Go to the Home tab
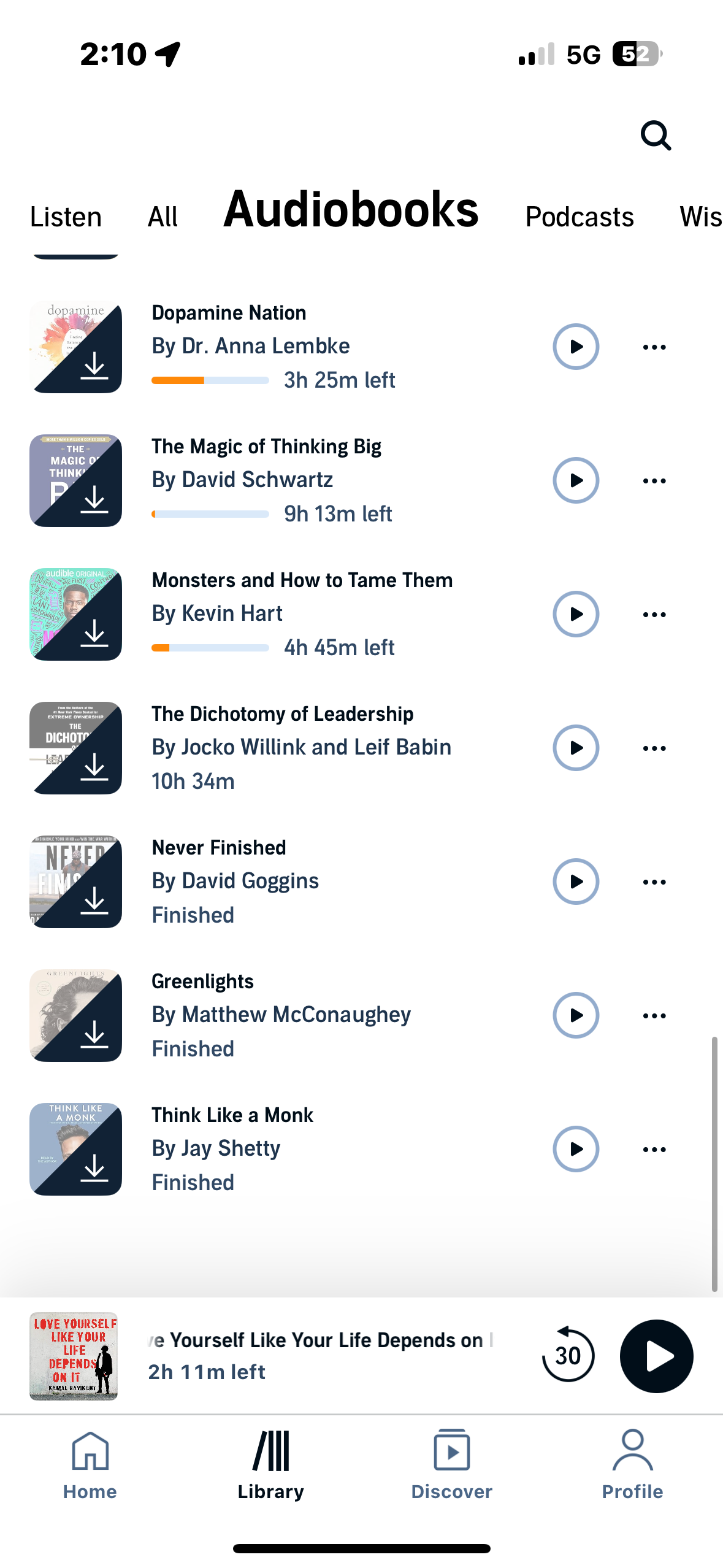This screenshot has height=1568, width=723. pos(90,1465)
